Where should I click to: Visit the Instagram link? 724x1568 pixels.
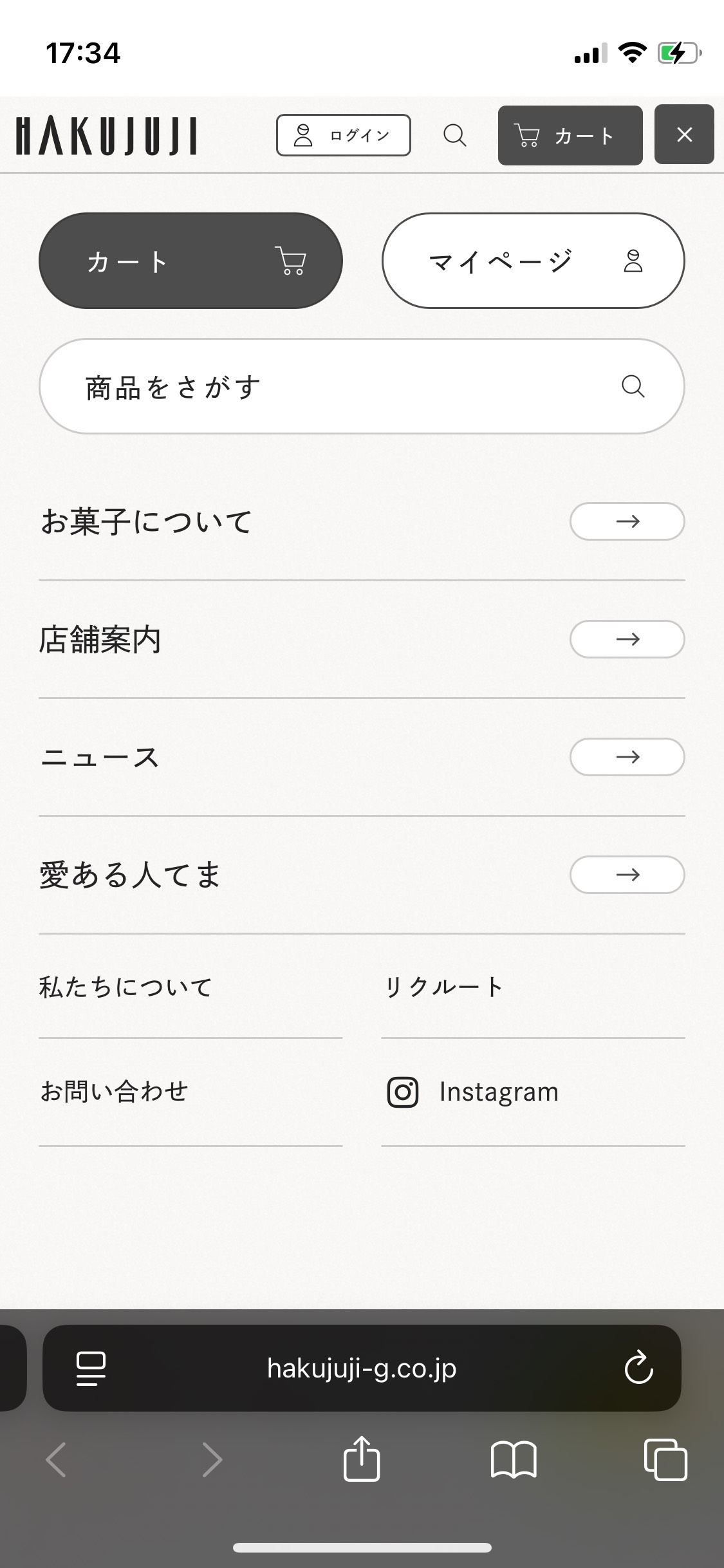coord(534,1092)
